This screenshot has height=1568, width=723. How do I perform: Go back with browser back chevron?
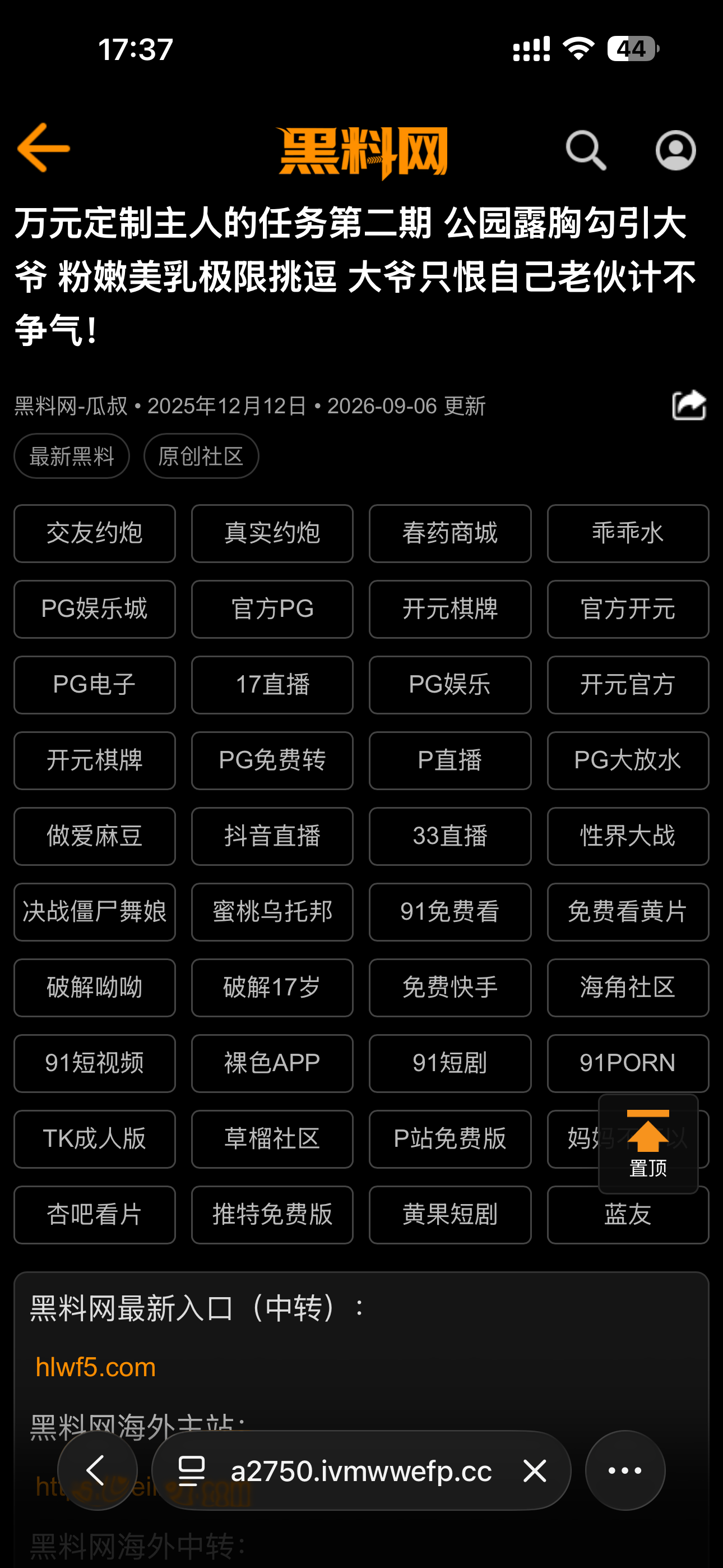tap(98, 1470)
